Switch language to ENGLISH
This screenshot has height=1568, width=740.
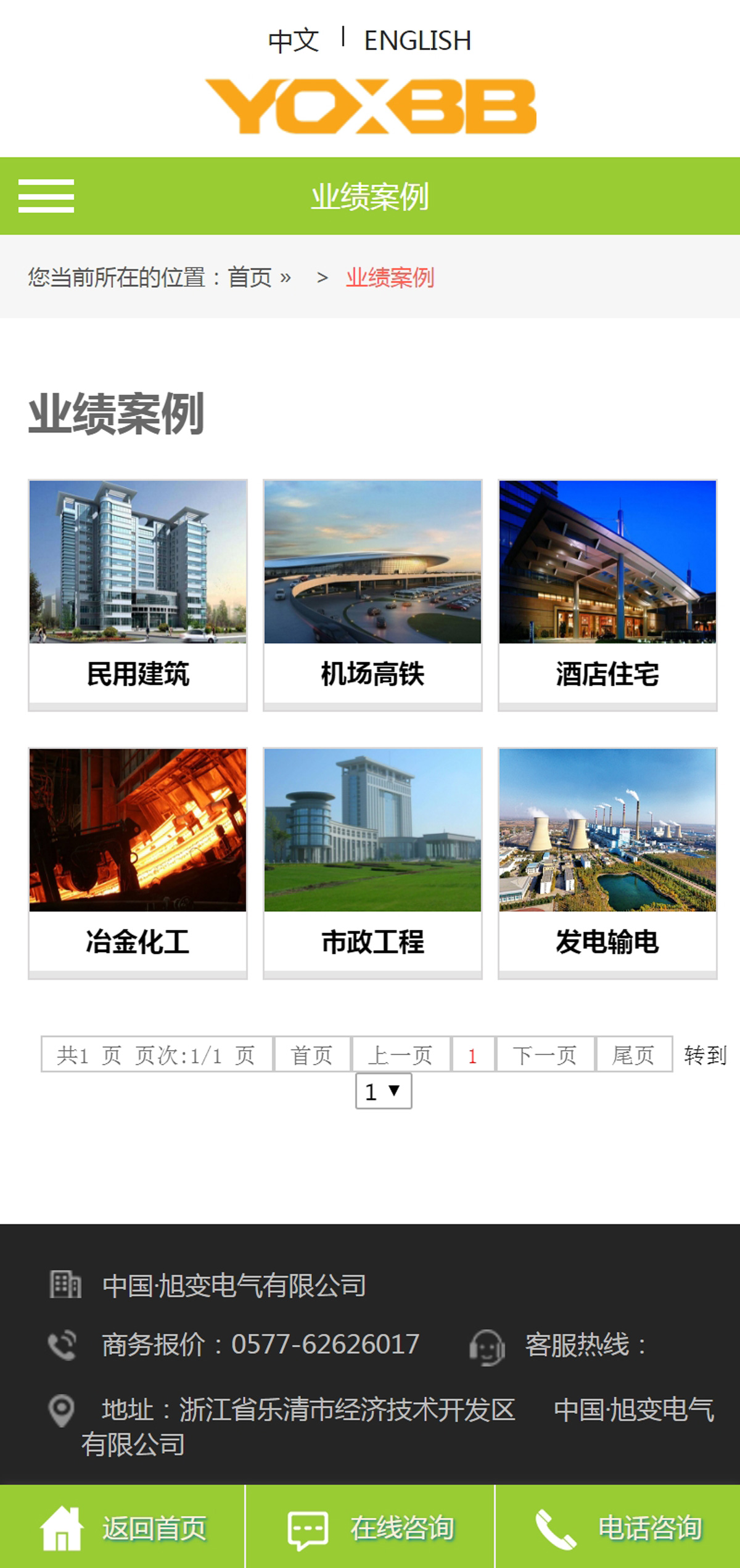coord(417,41)
